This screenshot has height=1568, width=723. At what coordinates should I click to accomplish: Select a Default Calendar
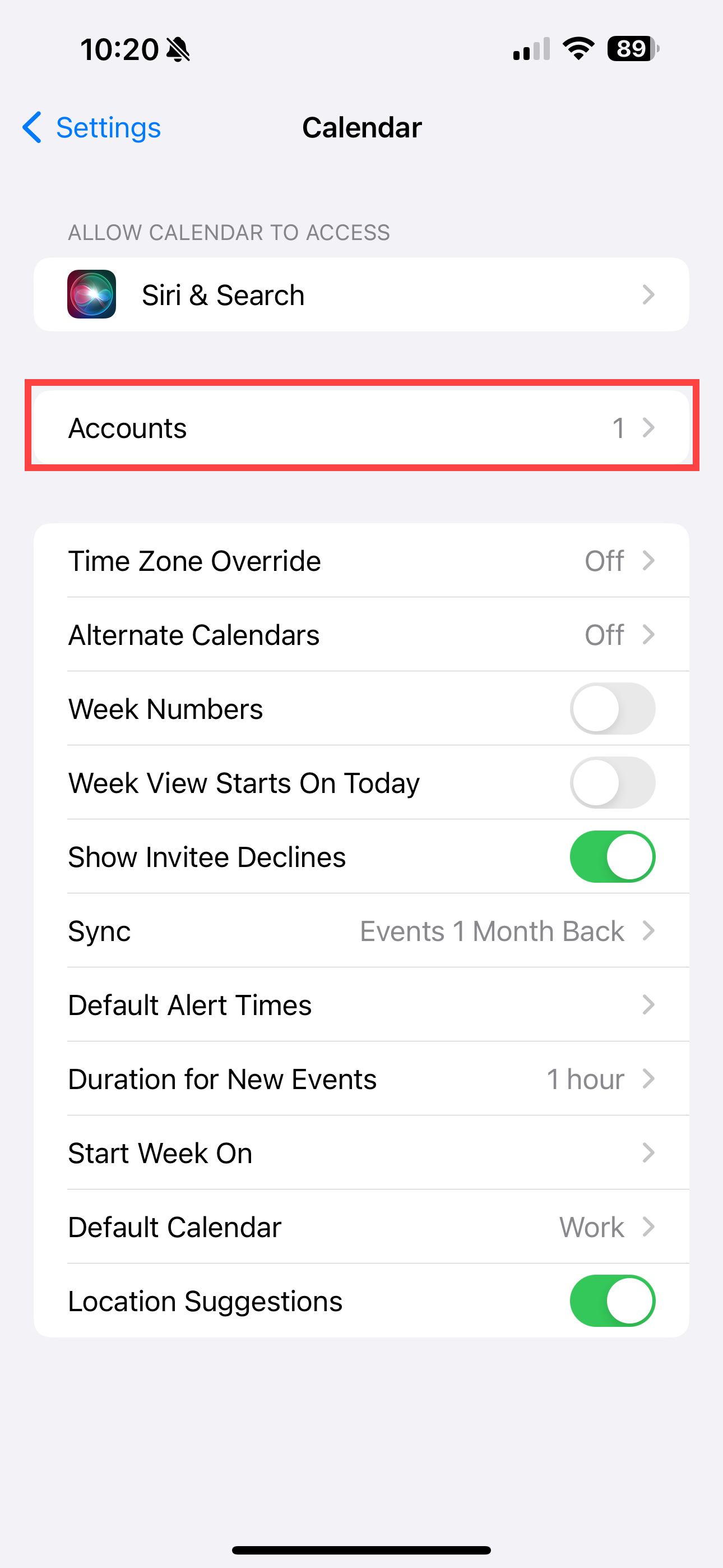point(361,1227)
